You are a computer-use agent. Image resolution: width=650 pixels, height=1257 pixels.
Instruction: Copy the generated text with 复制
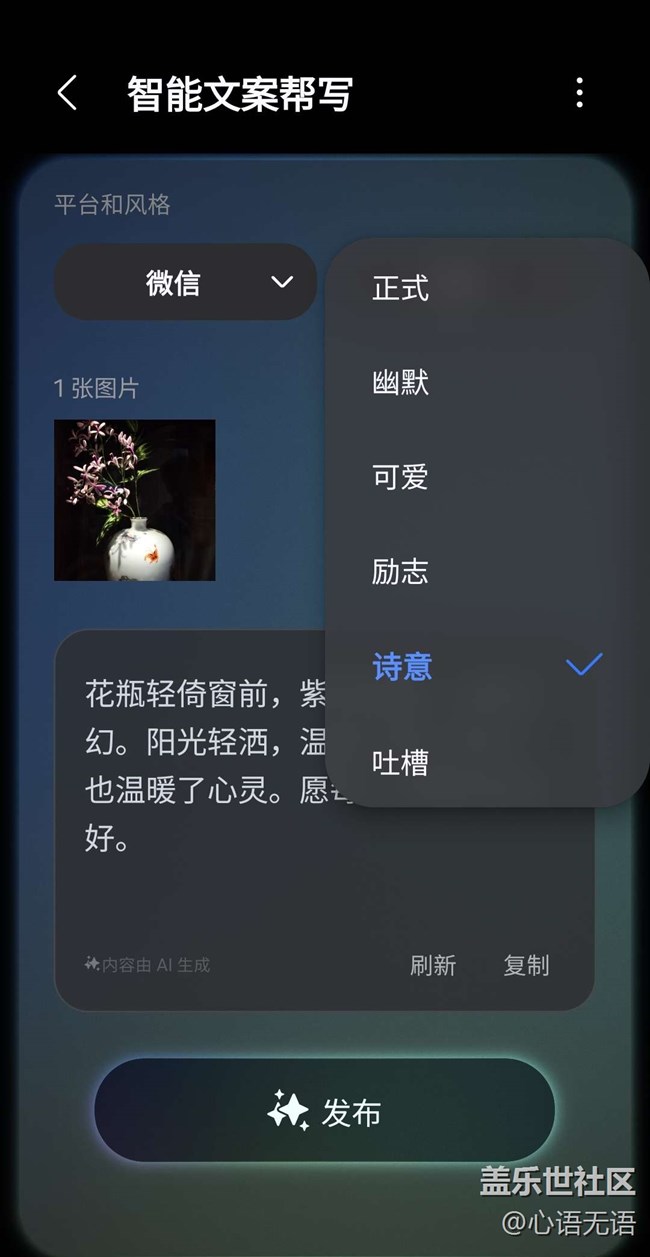[526, 965]
